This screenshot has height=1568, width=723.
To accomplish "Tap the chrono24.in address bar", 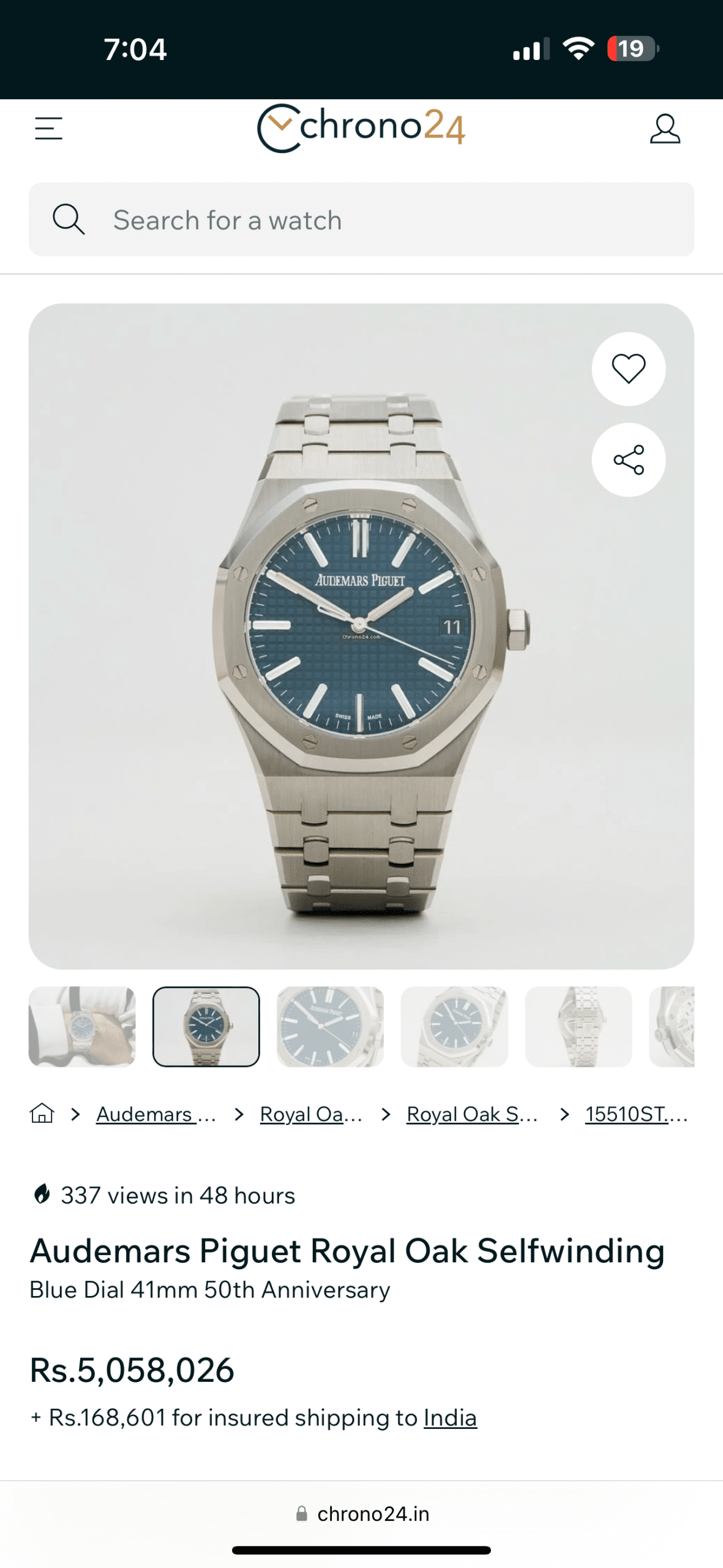I will pos(361,1514).
